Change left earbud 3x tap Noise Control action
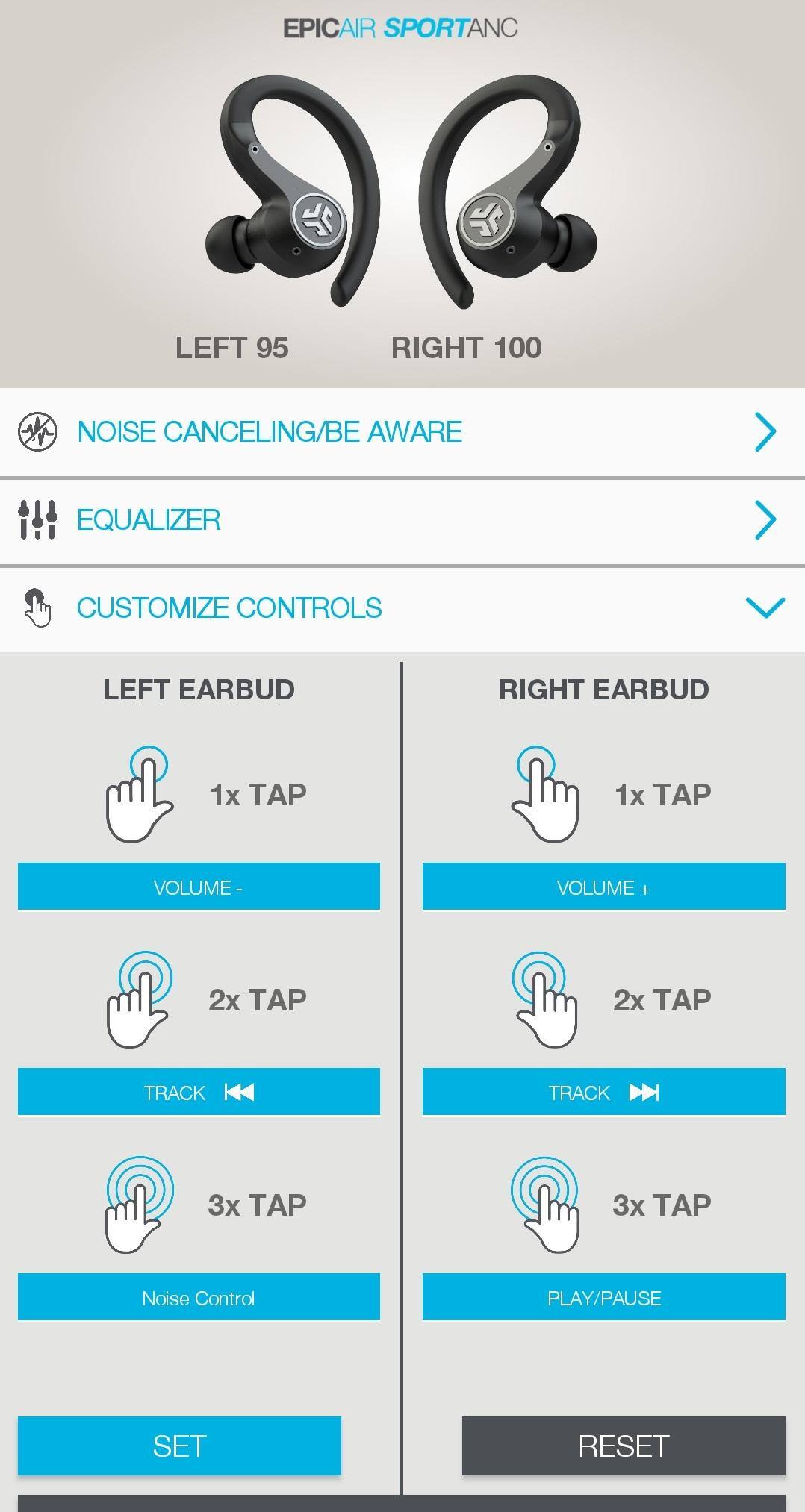 199,1297
